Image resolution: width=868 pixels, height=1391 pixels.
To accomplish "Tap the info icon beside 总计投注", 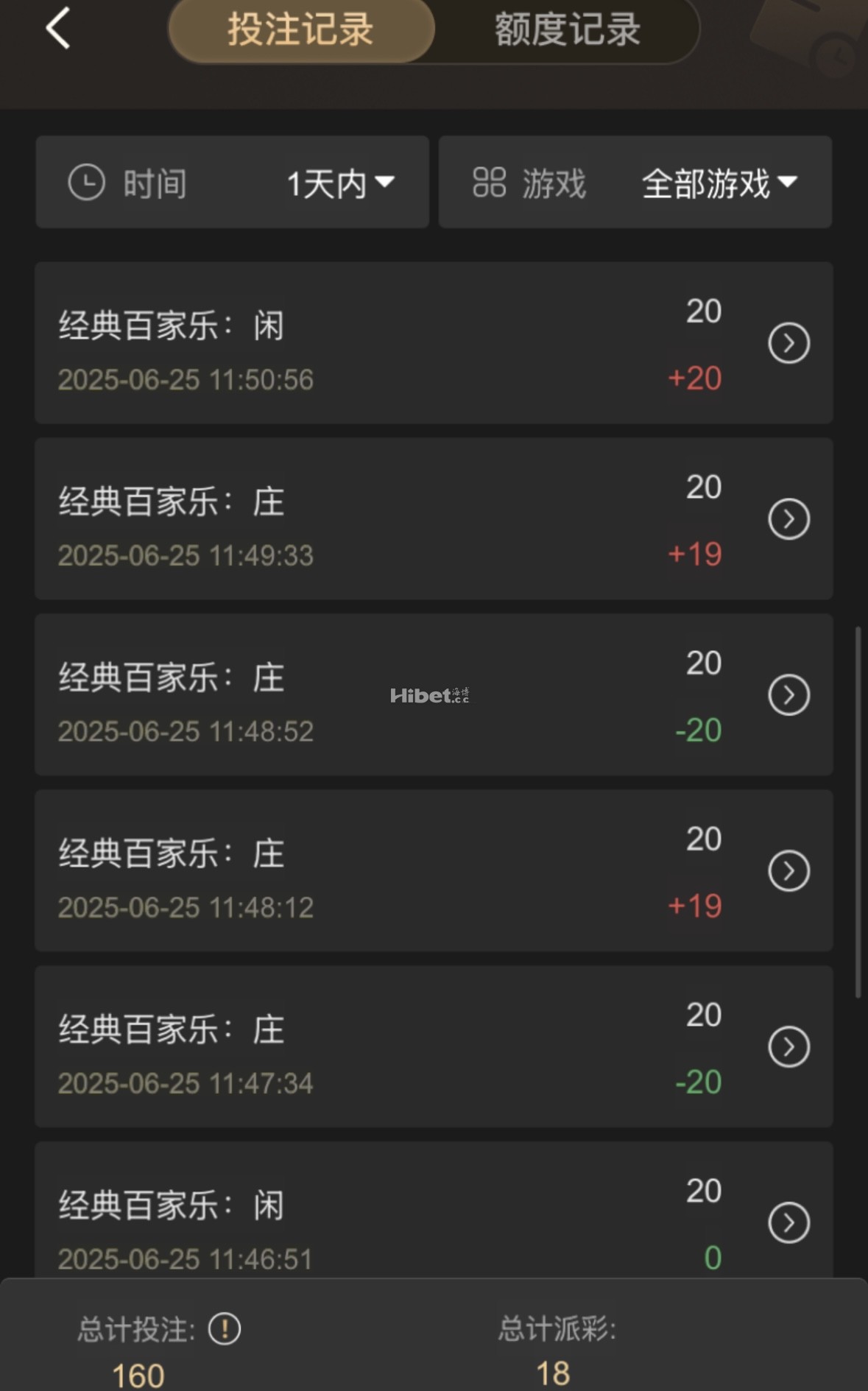I will point(225,1329).
